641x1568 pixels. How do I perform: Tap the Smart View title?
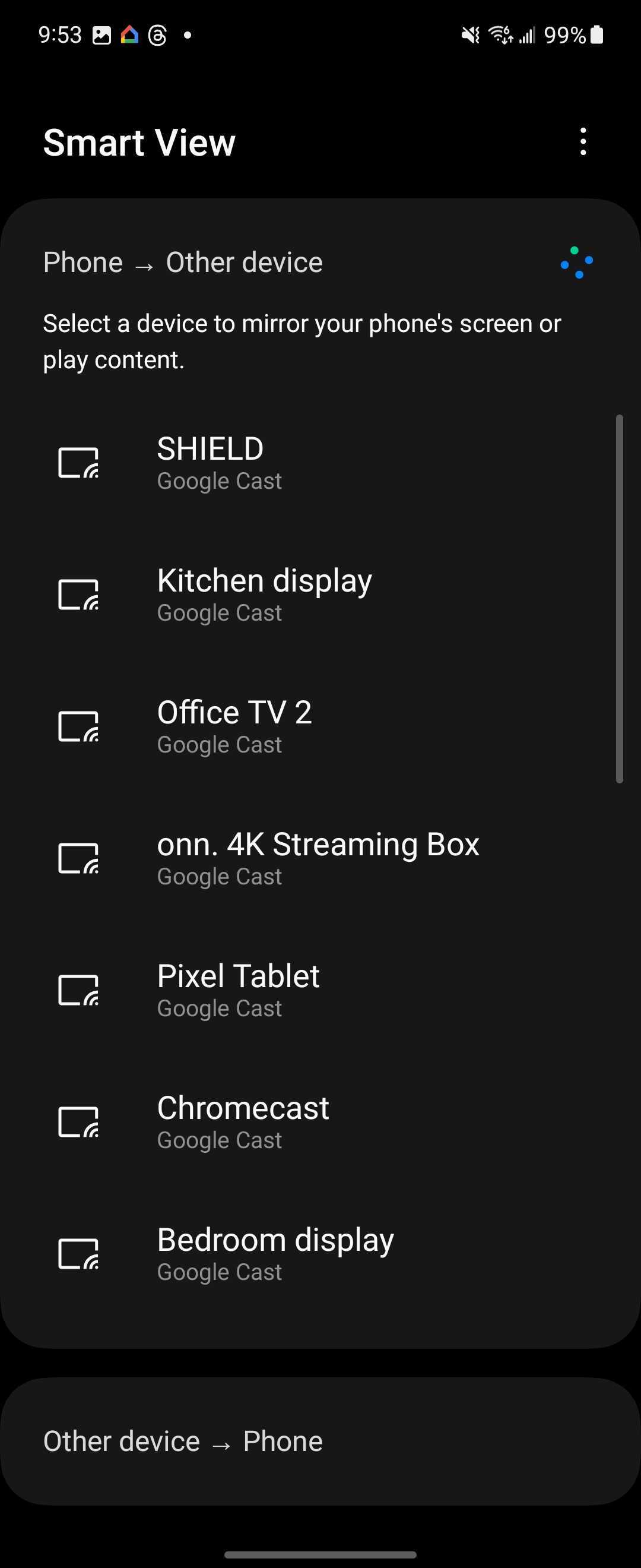[138, 142]
